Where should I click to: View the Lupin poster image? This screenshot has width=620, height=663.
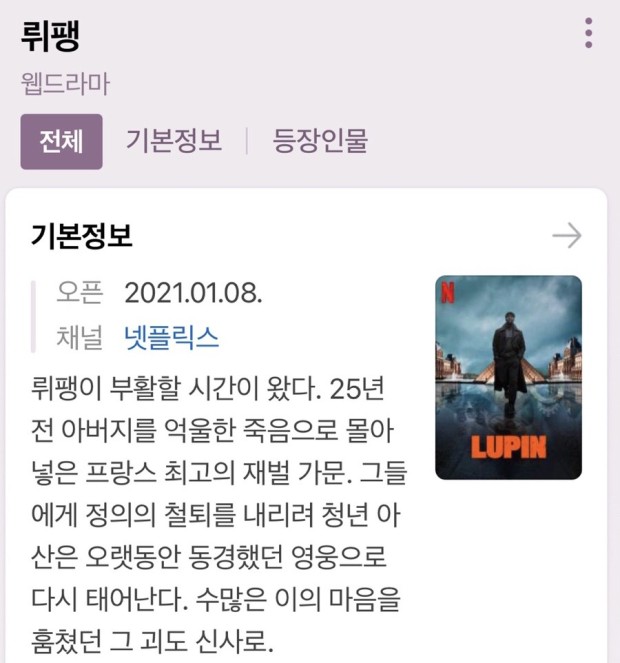click(x=508, y=377)
